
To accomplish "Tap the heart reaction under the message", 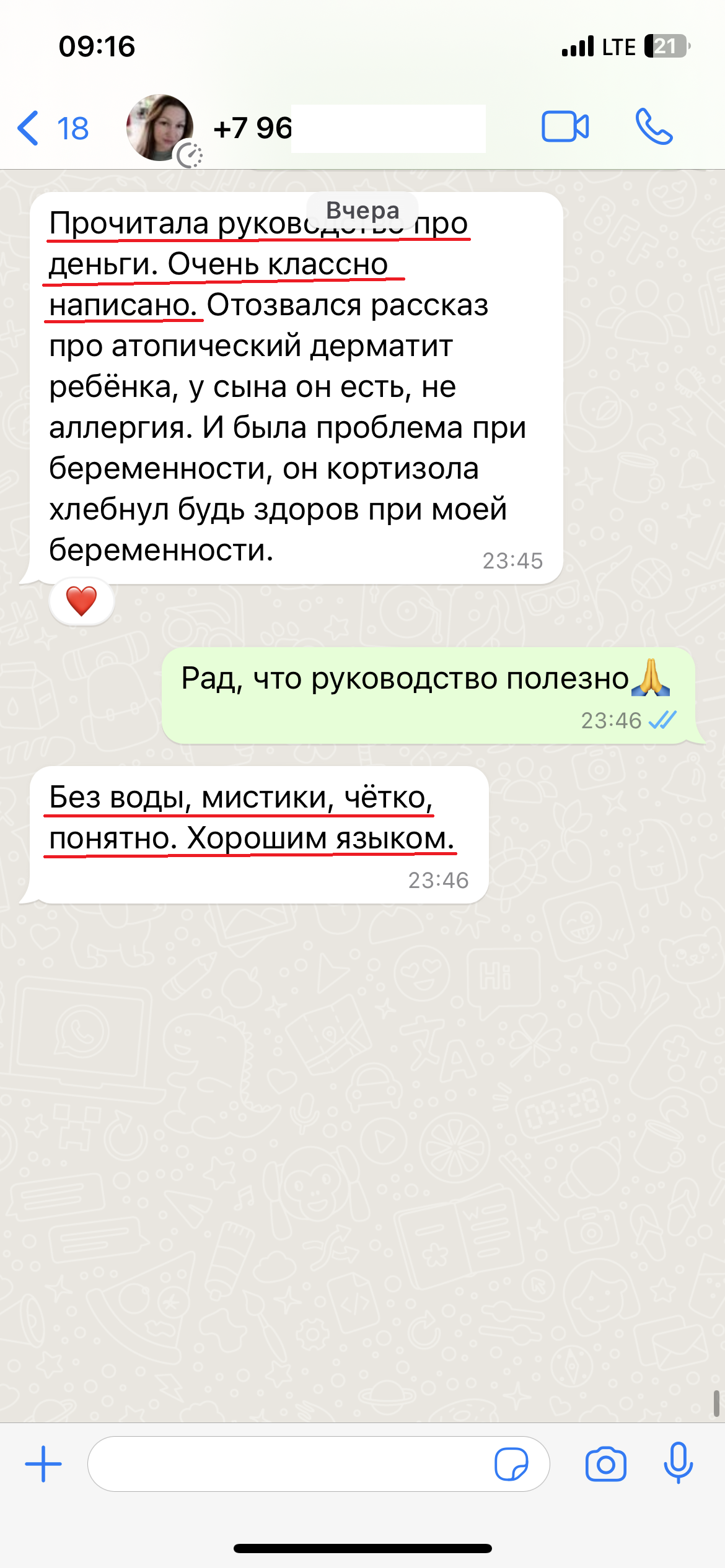I will click(x=81, y=601).
